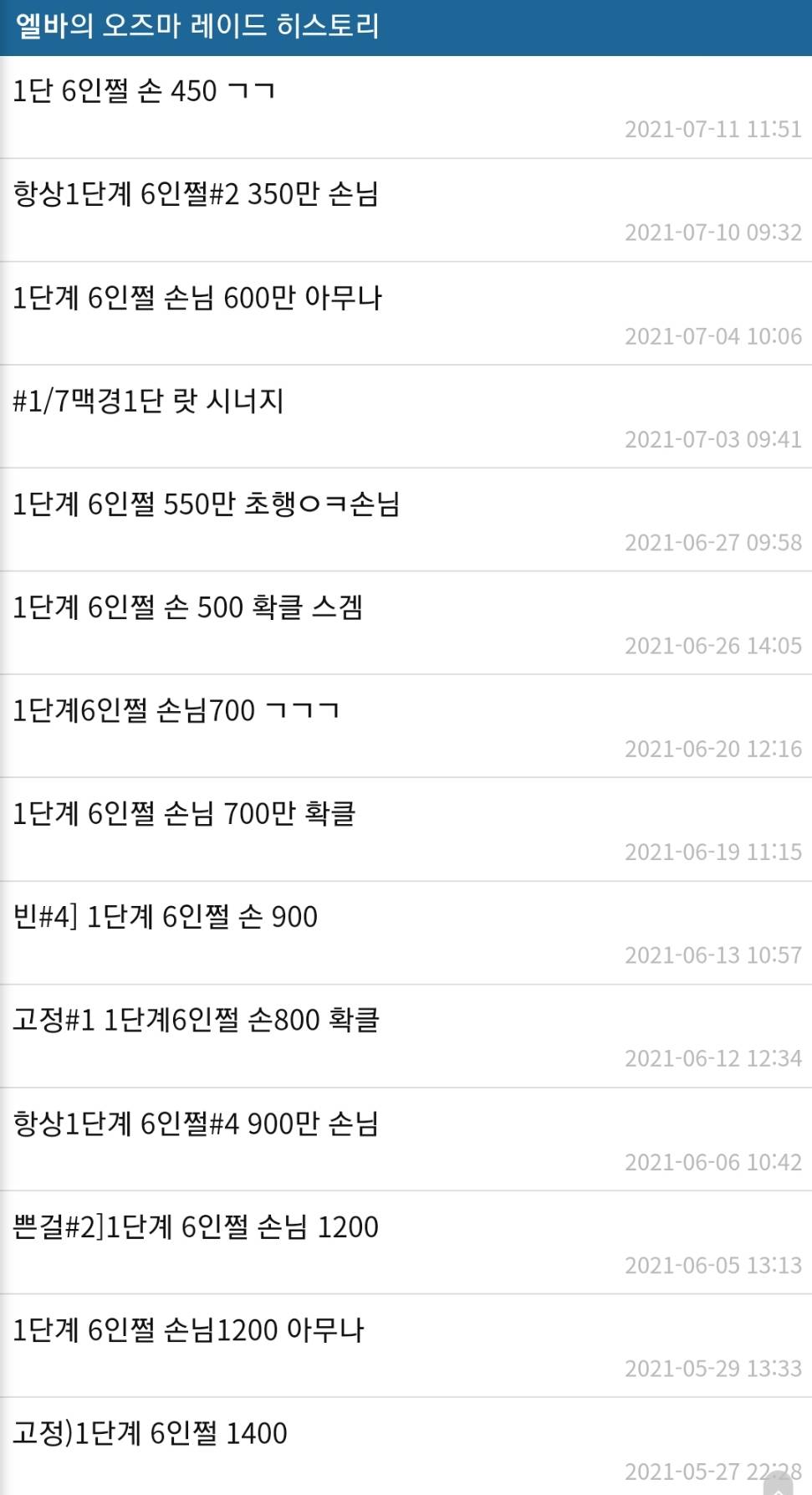Open '고정#1 1단계6인쩔 손800 확클' row

(406, 1036)
